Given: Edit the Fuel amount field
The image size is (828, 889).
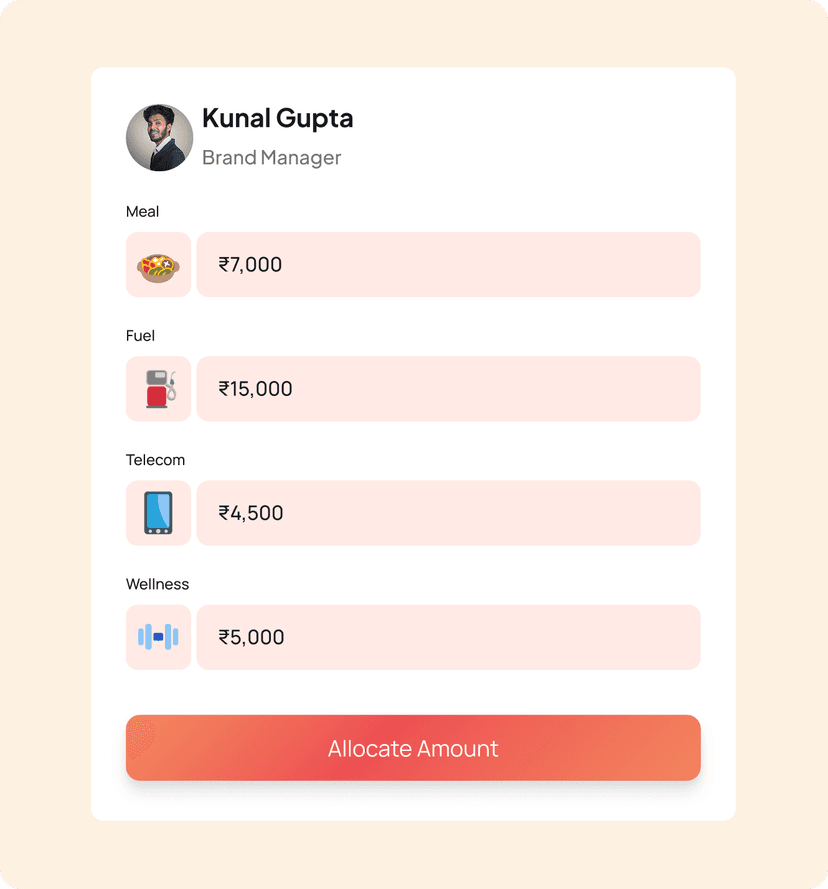Looking at the screenshot, I should click(x=448, y=389).
